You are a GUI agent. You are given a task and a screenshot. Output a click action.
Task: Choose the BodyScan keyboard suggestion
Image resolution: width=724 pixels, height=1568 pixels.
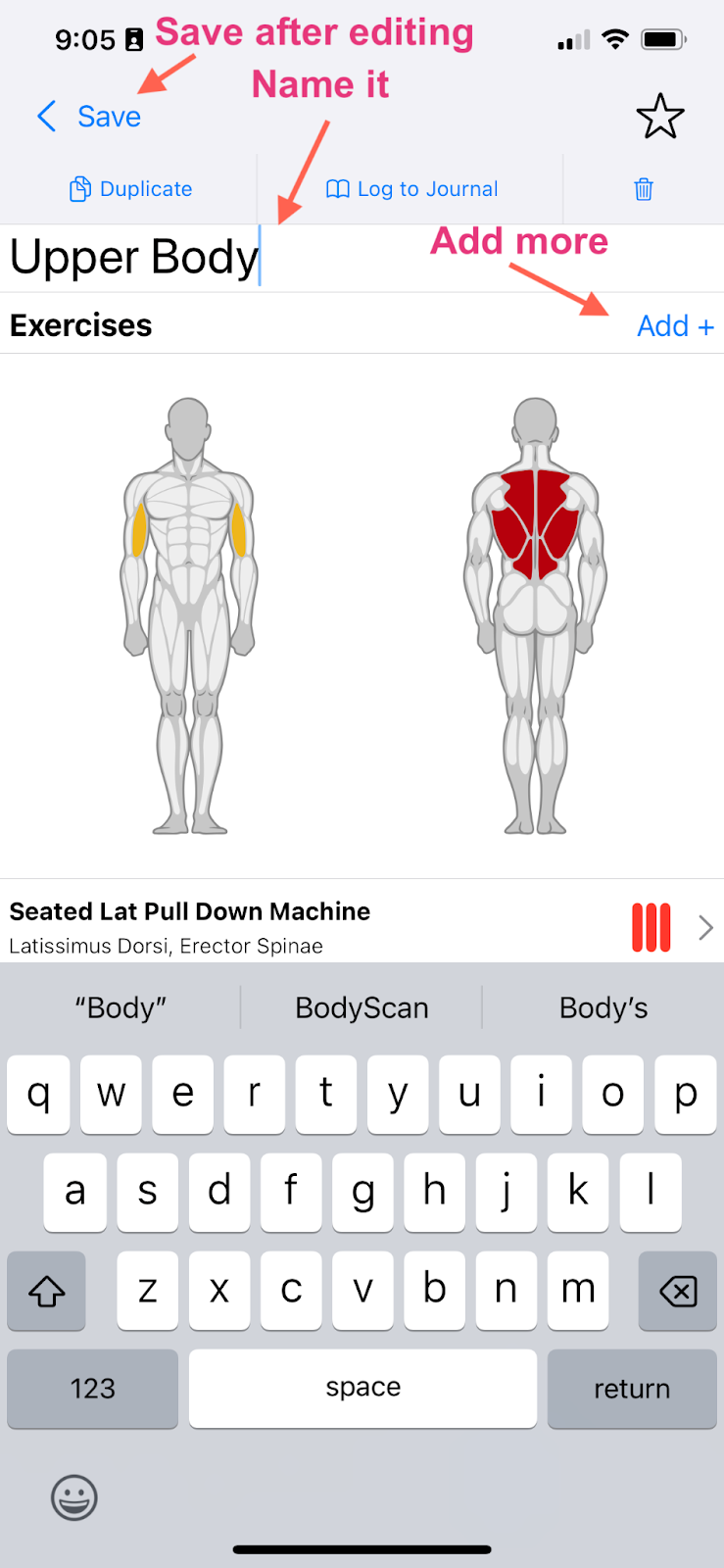[x=362, y=1007]
